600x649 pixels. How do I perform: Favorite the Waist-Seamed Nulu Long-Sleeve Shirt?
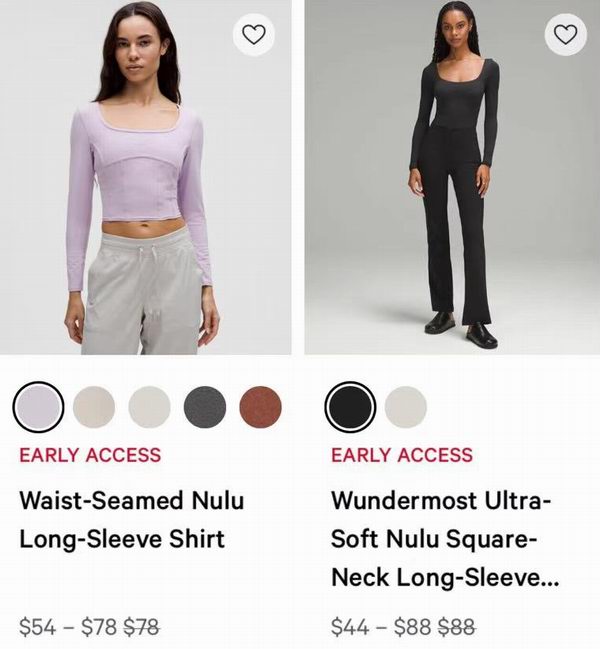[255, 36]
